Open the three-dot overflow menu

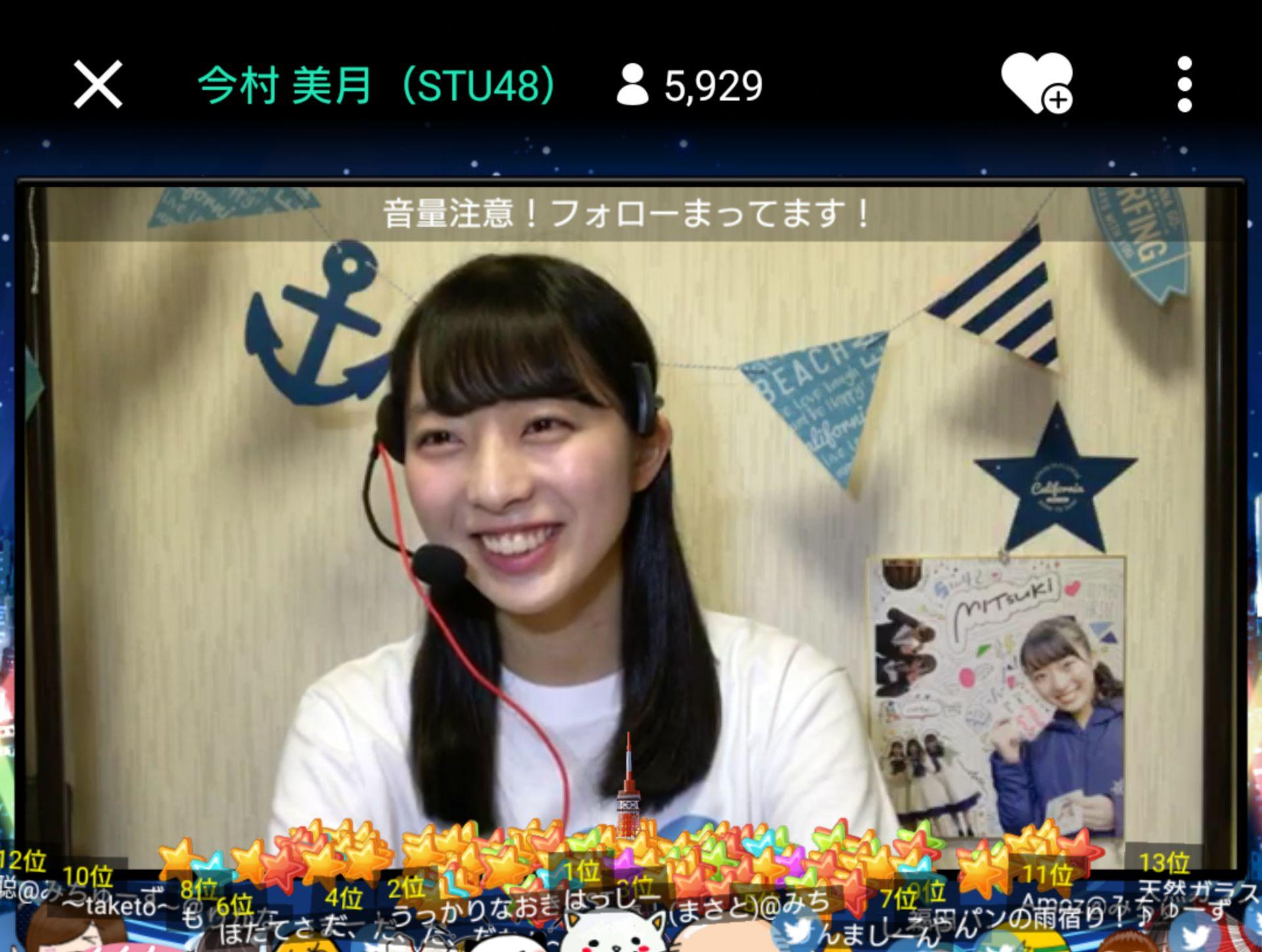coord(1184,84)
